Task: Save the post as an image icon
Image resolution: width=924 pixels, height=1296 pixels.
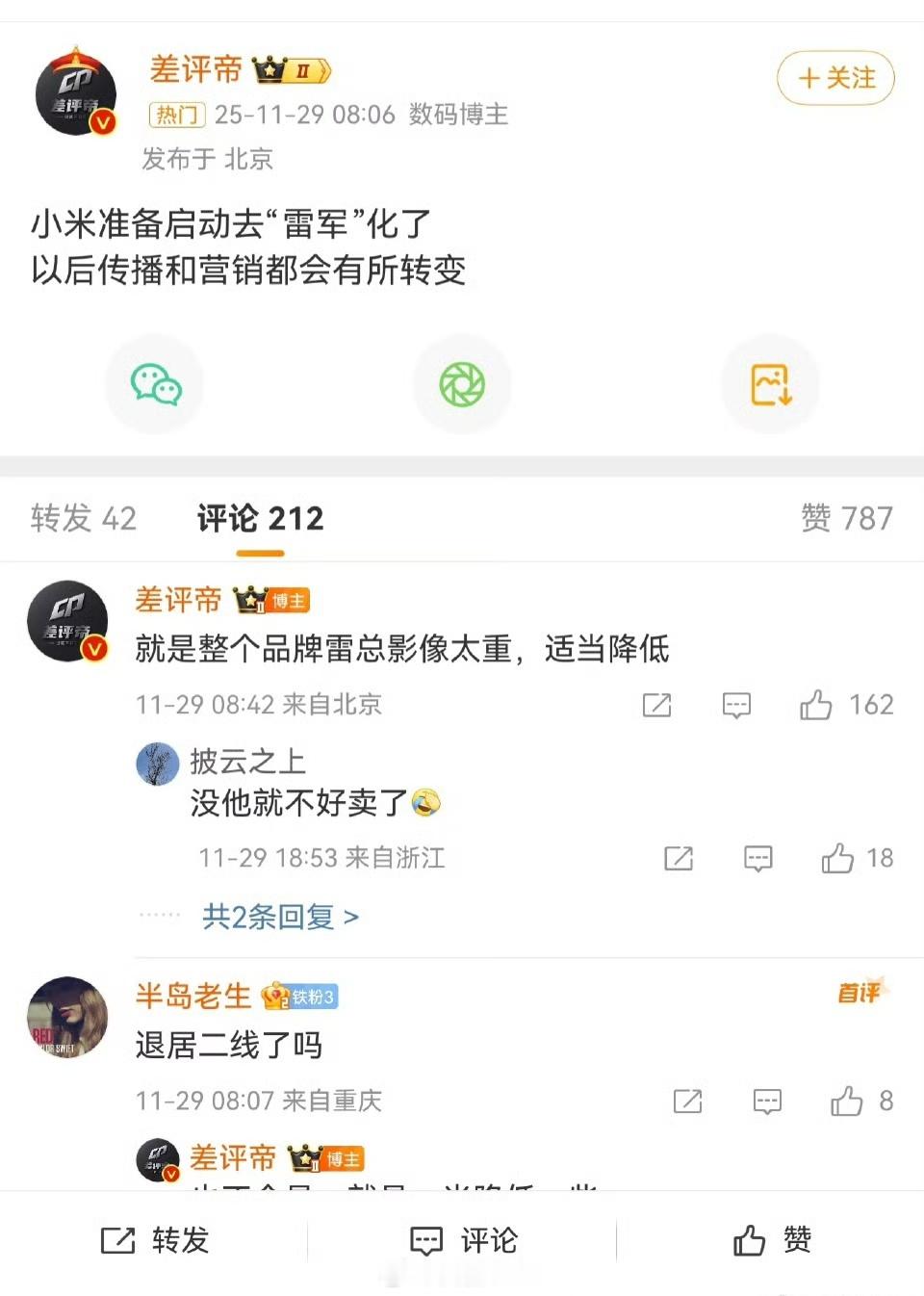Action: pos(769,383)
